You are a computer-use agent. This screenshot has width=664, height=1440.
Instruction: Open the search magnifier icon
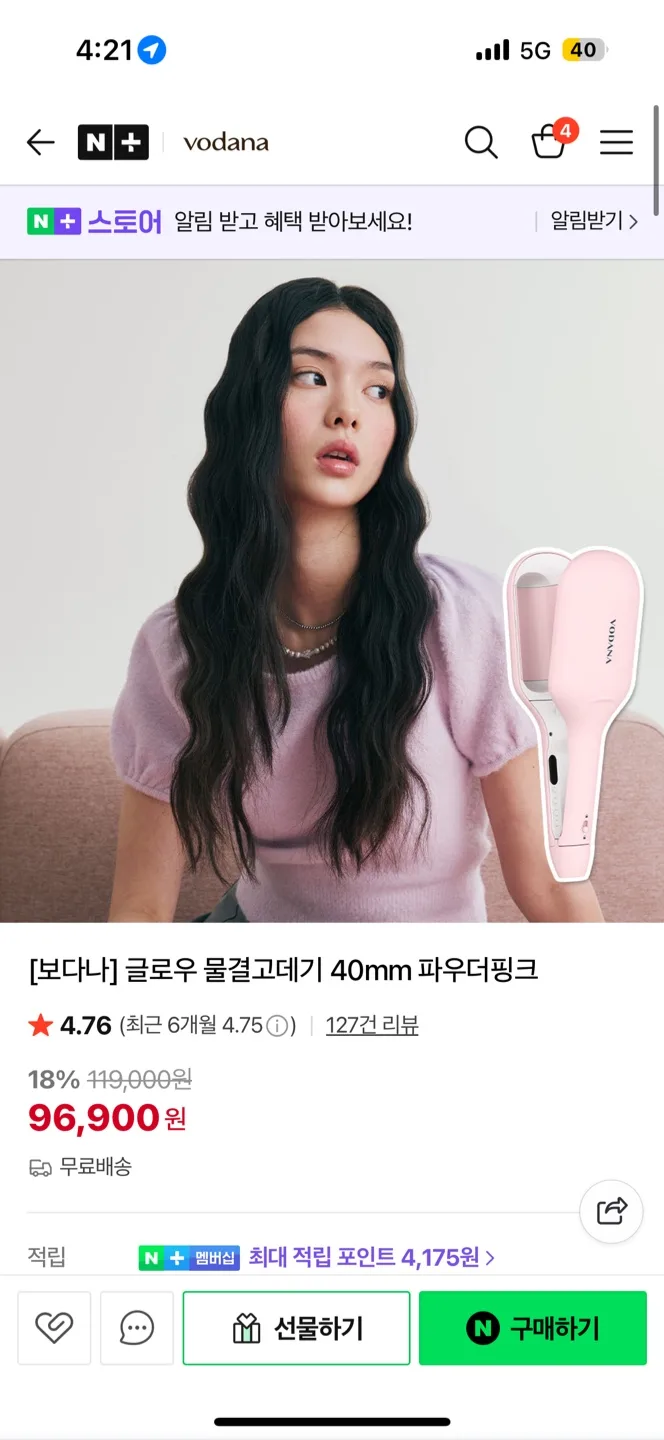(x=481, y=143)
